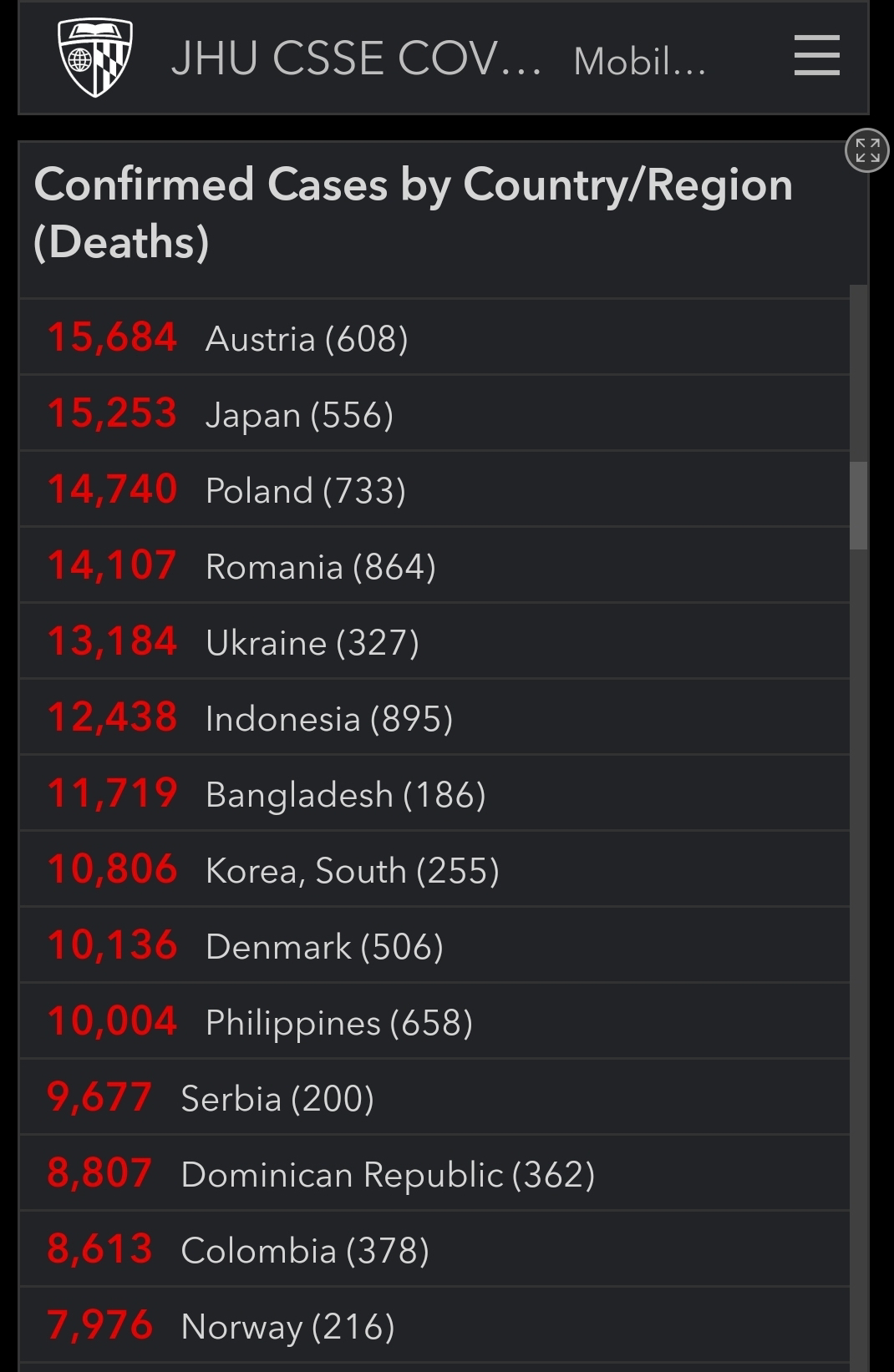
Task: Select the Serbia row
Action: [434, 1097]
